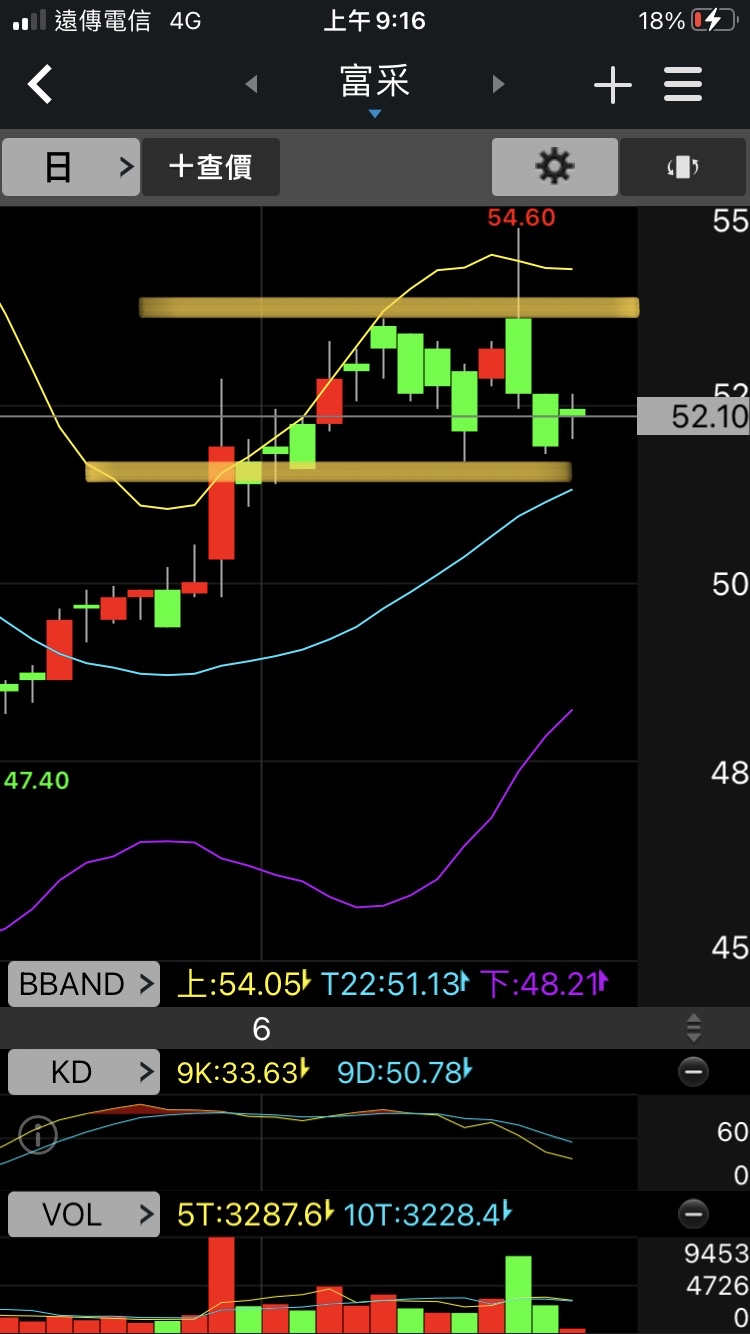Open the hamburger menu
Image resolution: width=750 pixels, height=1334 pixels.
[x=683, y=85]
